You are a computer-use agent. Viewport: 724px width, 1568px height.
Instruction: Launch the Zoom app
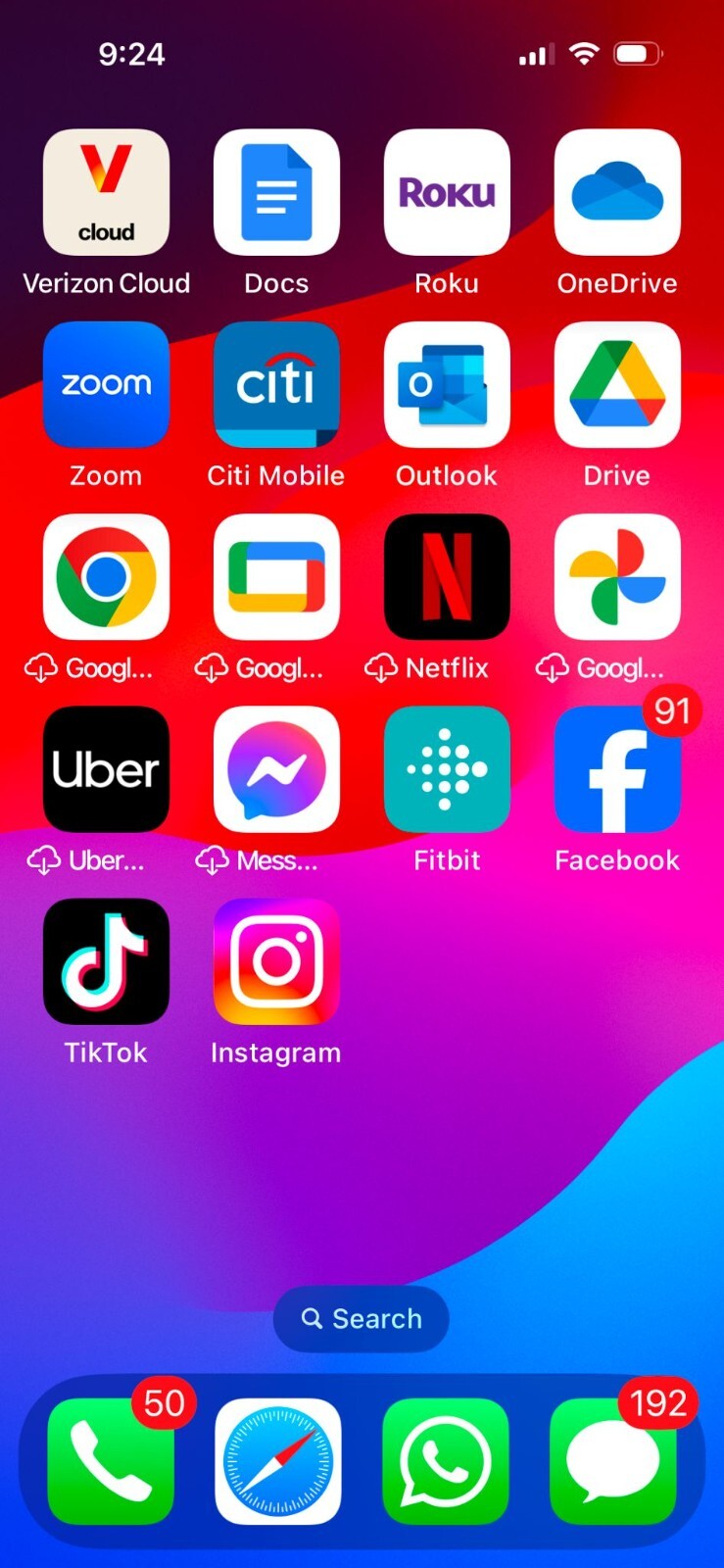click(106, 385)
